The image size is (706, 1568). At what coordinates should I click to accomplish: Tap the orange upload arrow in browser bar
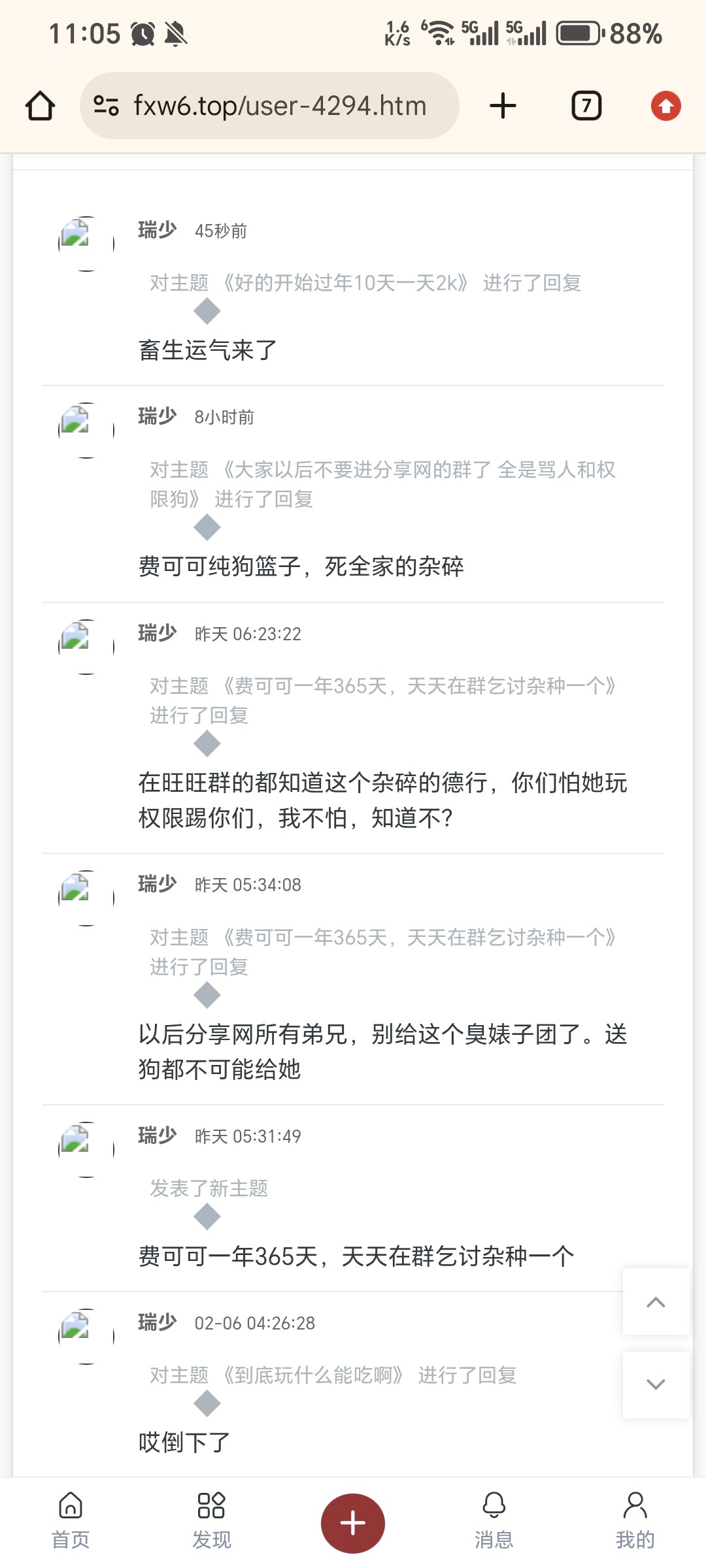click(665, 105)
